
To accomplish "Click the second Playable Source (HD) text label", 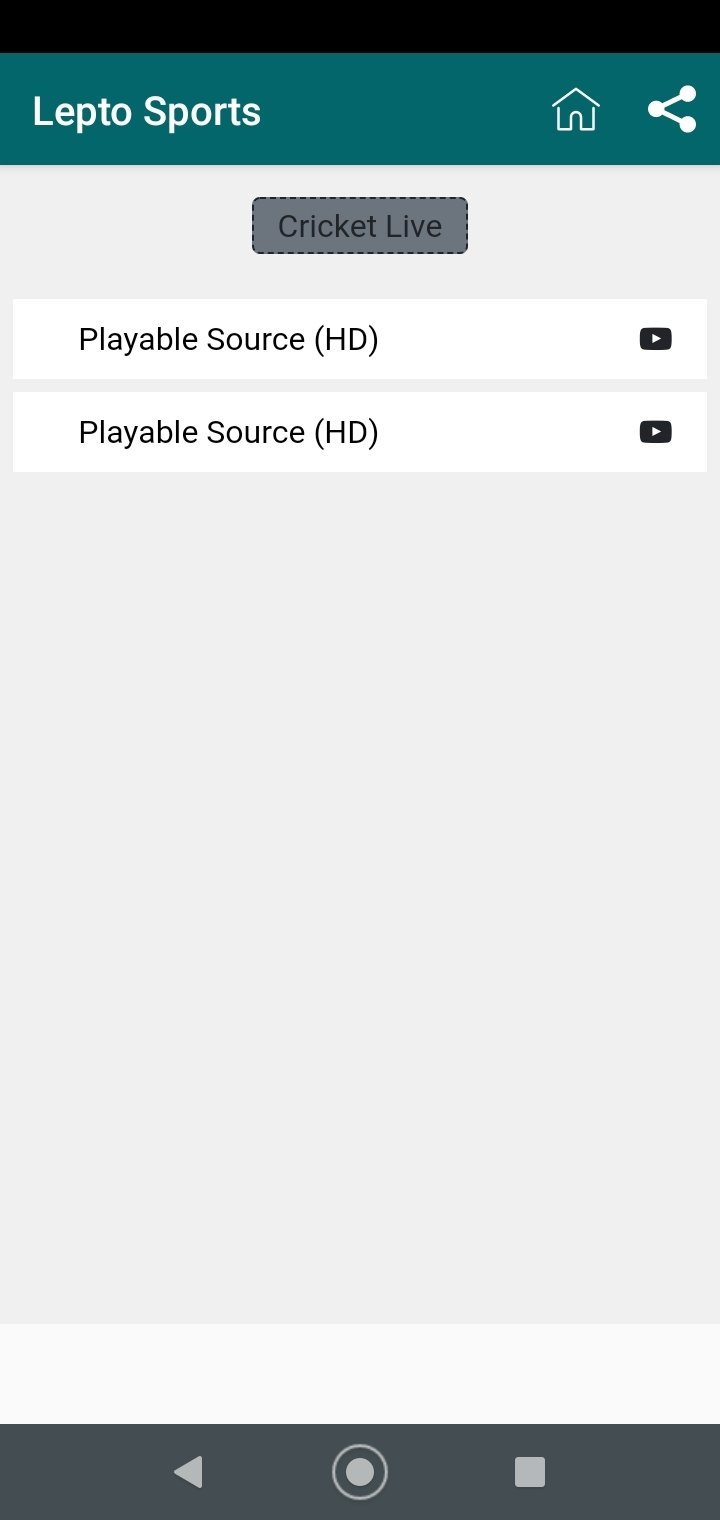I will pyautogui.click(x=228, y=432).
